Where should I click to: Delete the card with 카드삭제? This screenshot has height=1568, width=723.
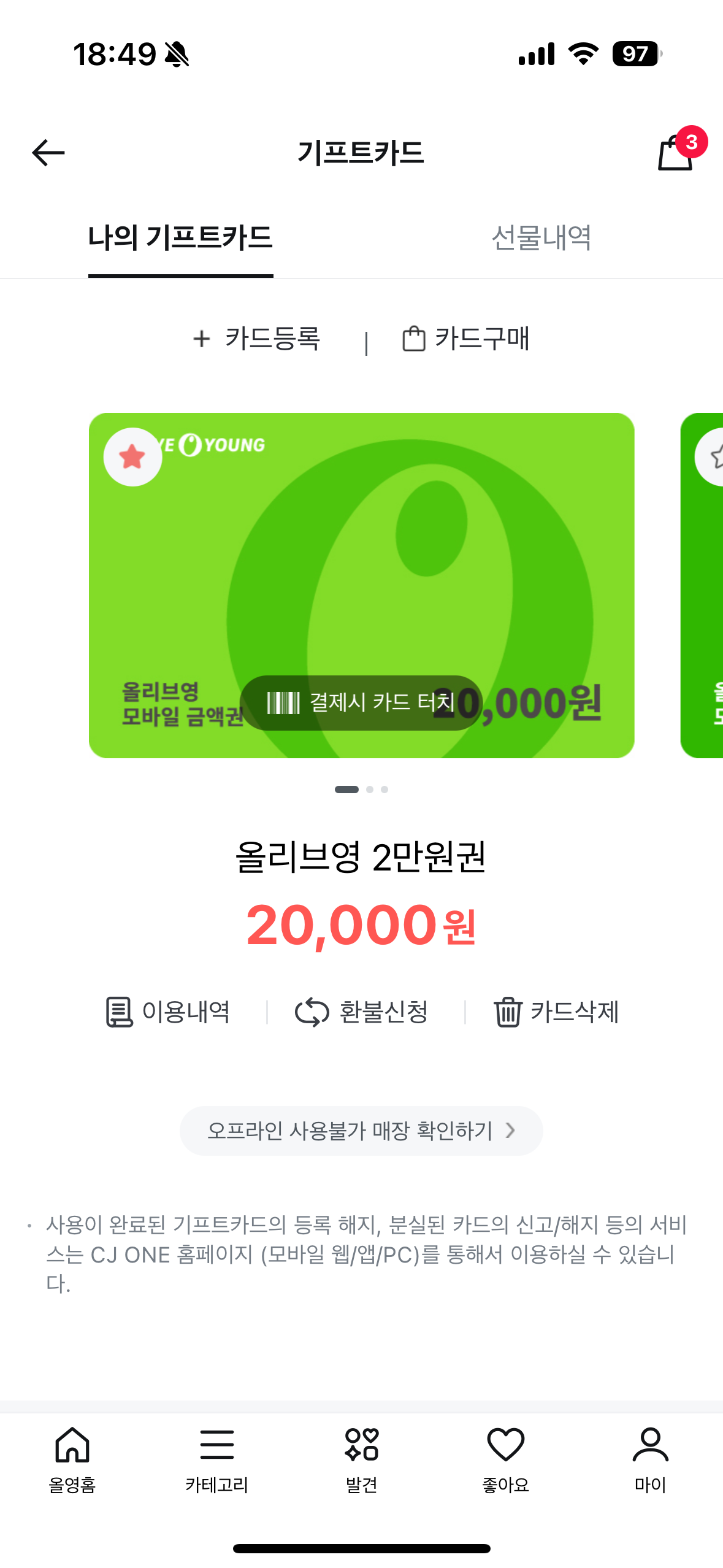point(556,1012)
